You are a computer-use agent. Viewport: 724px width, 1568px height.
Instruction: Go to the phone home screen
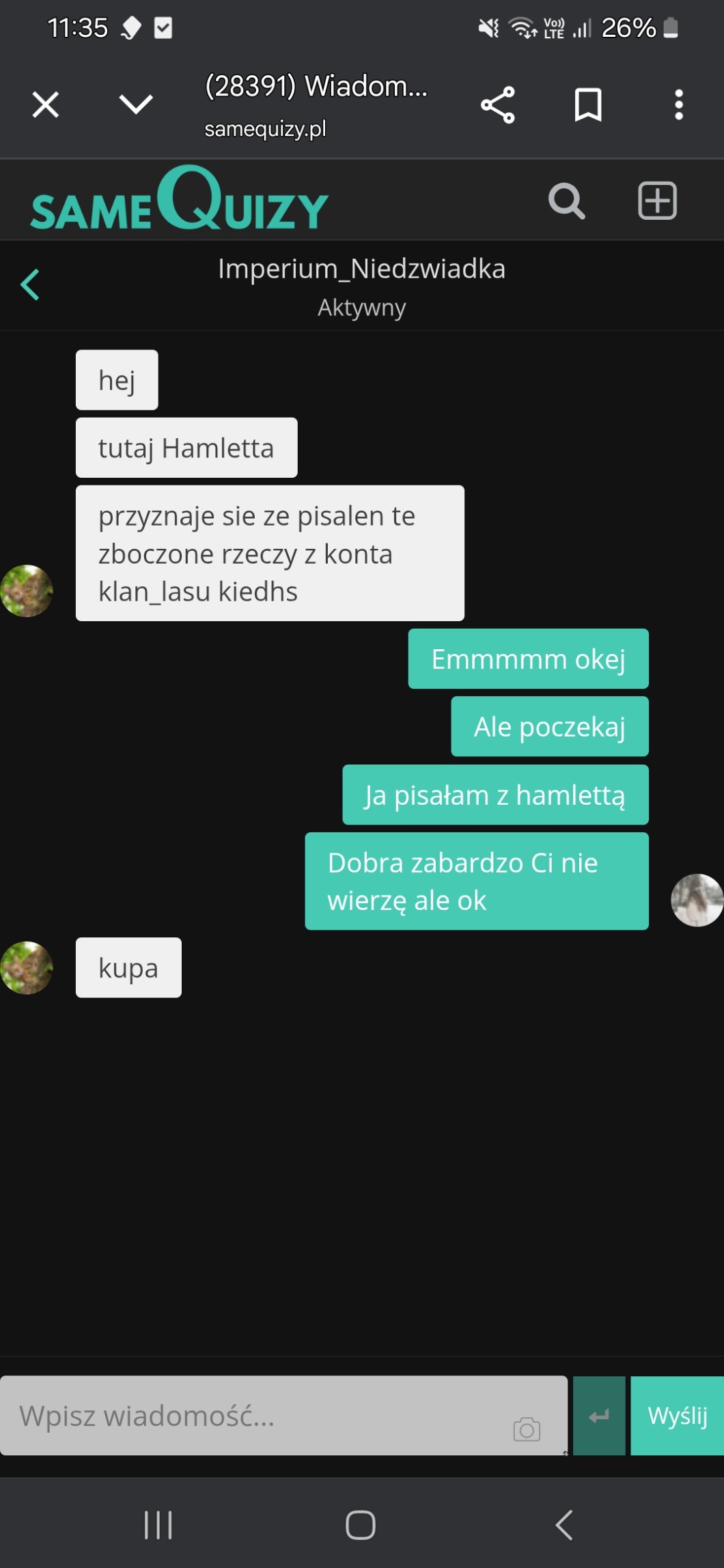pyautogui.click(x=361, y=1524)
